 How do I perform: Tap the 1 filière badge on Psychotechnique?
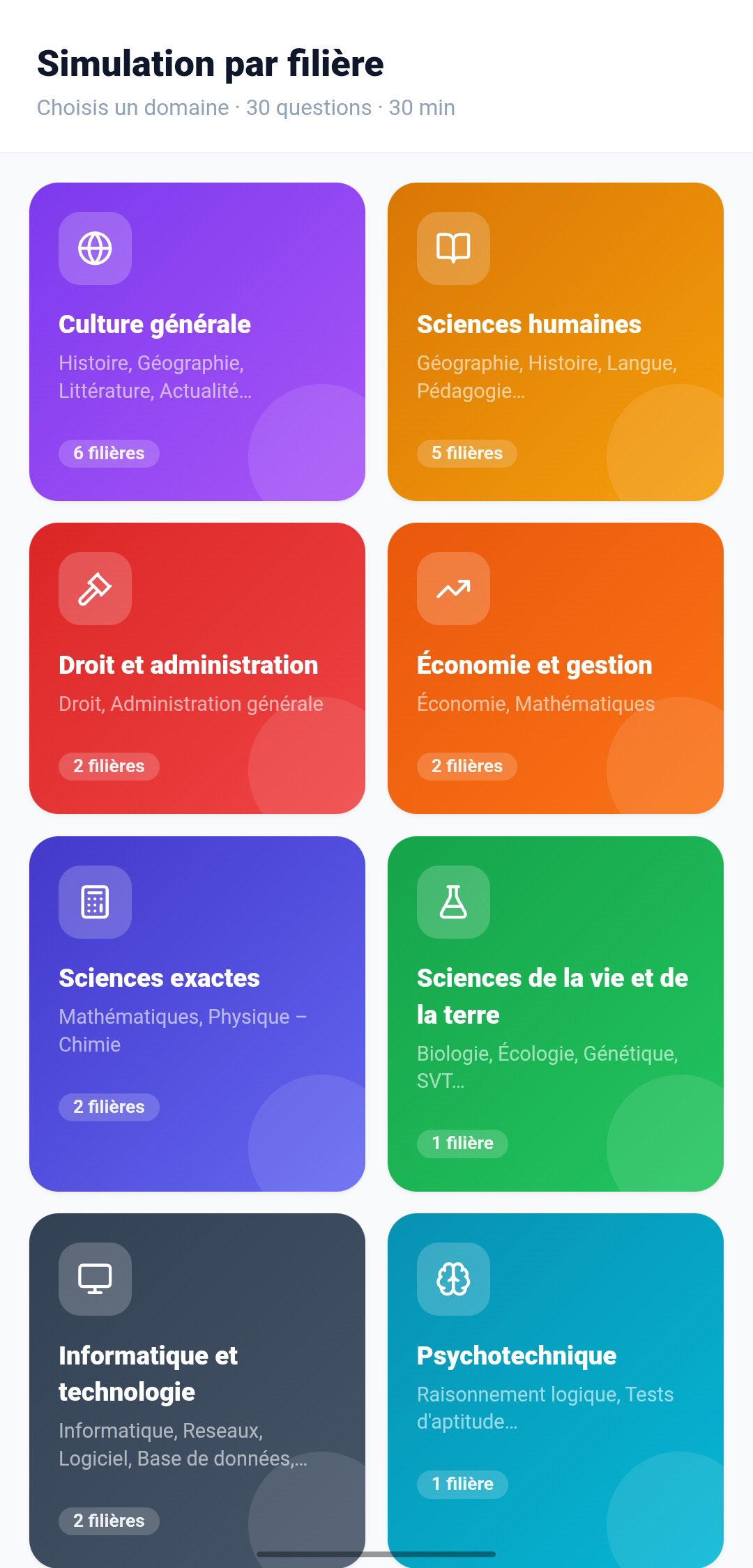[462, 1484]
